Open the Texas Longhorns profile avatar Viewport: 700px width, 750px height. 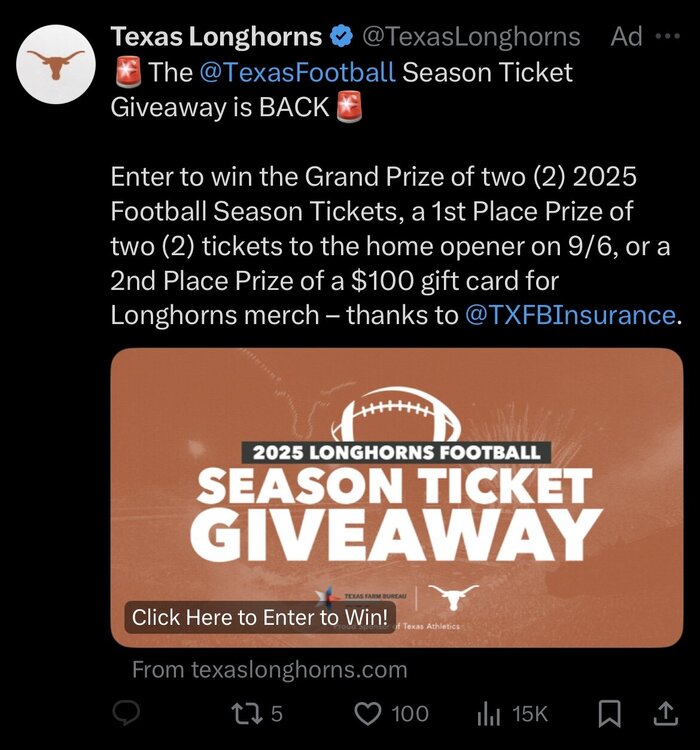[x=56, y=63]
